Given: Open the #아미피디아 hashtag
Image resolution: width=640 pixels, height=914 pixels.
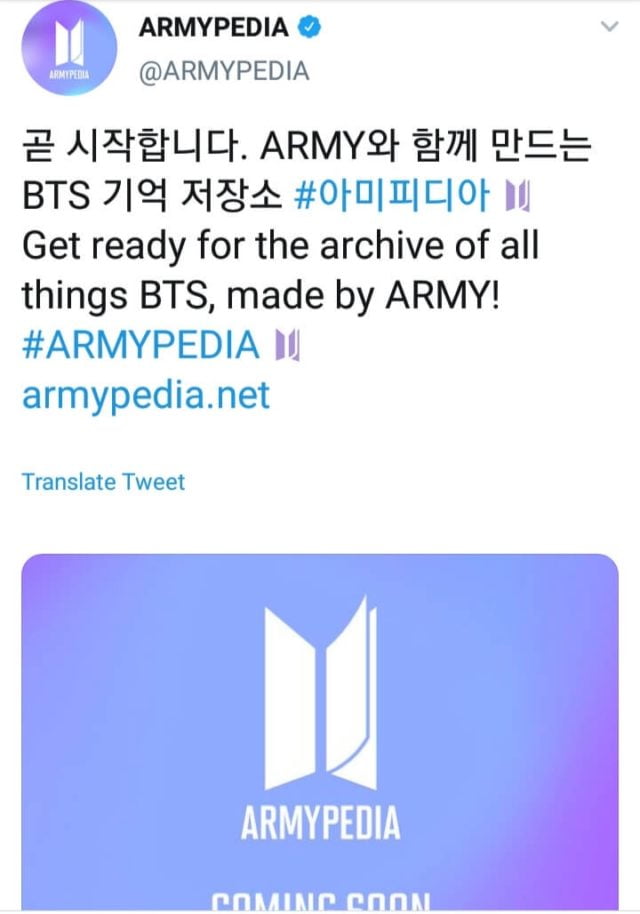Looking at the screenshot, I should (x=391, y=198).
